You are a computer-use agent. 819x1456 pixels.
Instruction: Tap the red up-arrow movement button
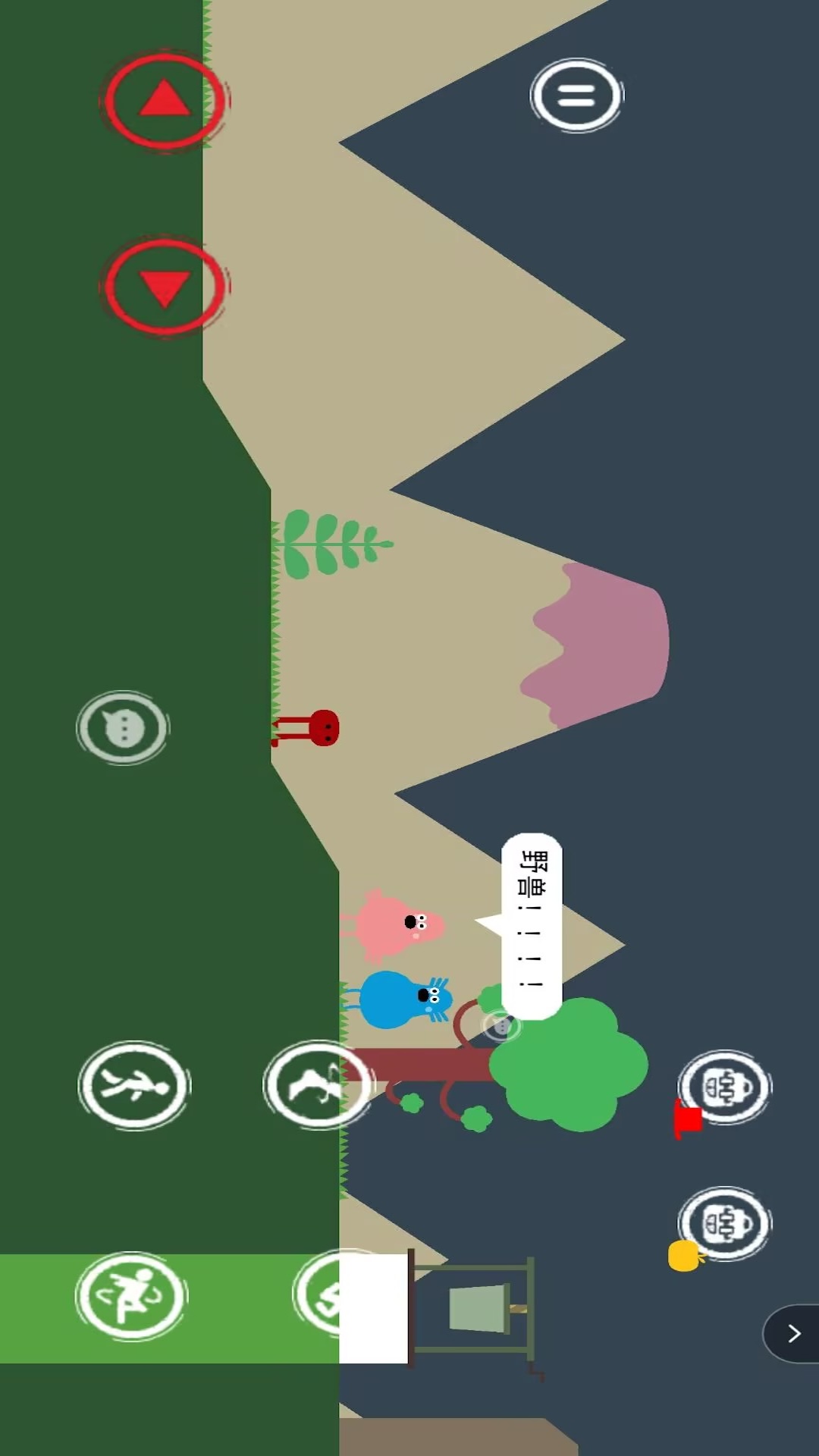click(x=165, y=100)
